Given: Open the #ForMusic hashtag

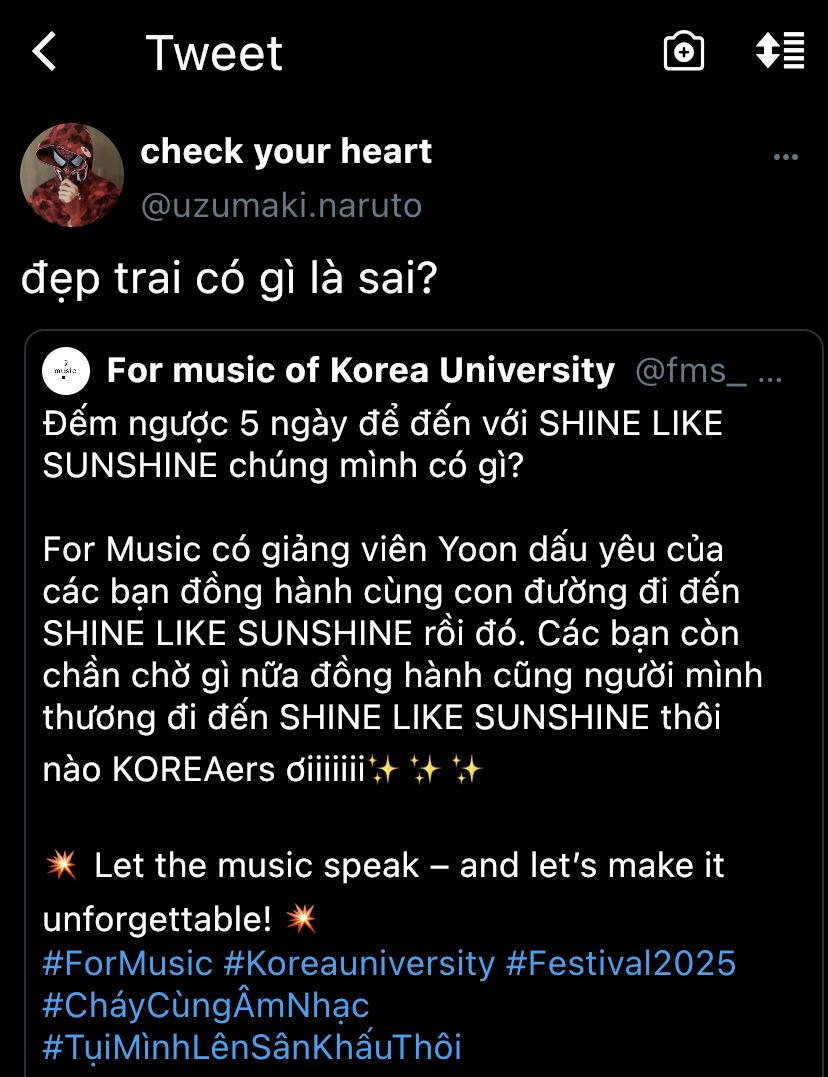Looking at the screenshot, I should [x=128, y=963].
